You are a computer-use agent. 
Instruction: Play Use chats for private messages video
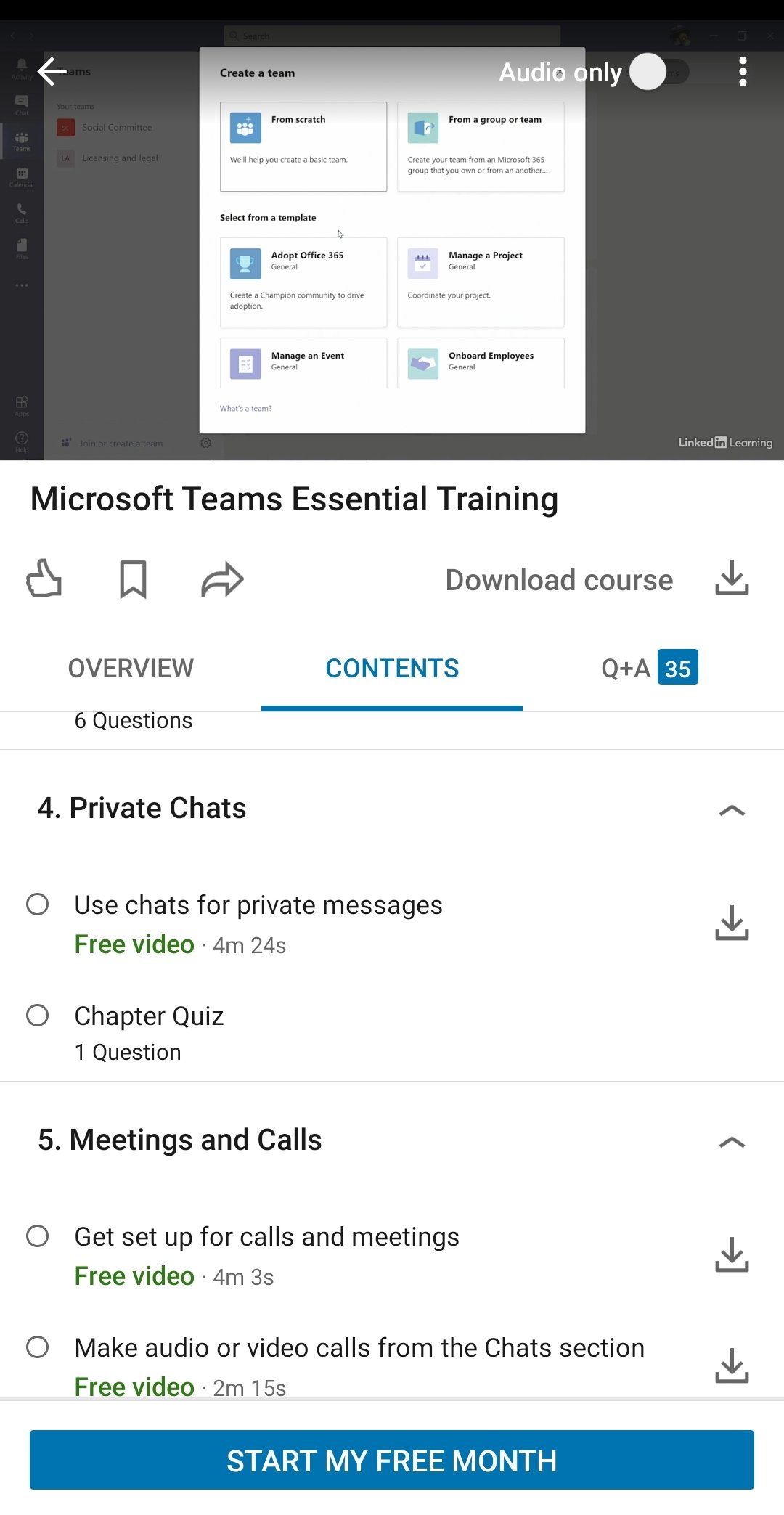point(258,905)
